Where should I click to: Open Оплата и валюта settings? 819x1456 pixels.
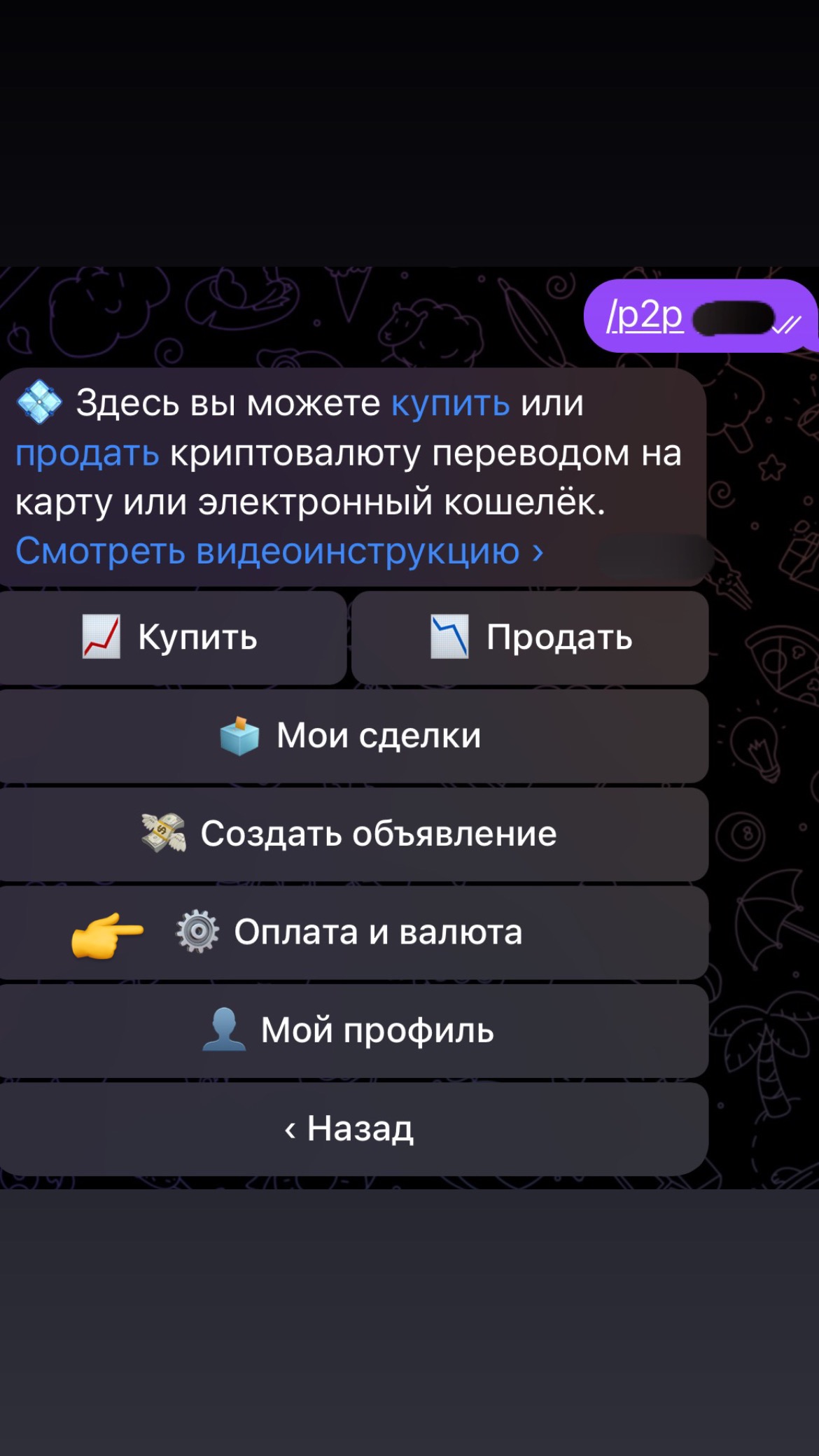pyautogui.click(x=352, y=932)
